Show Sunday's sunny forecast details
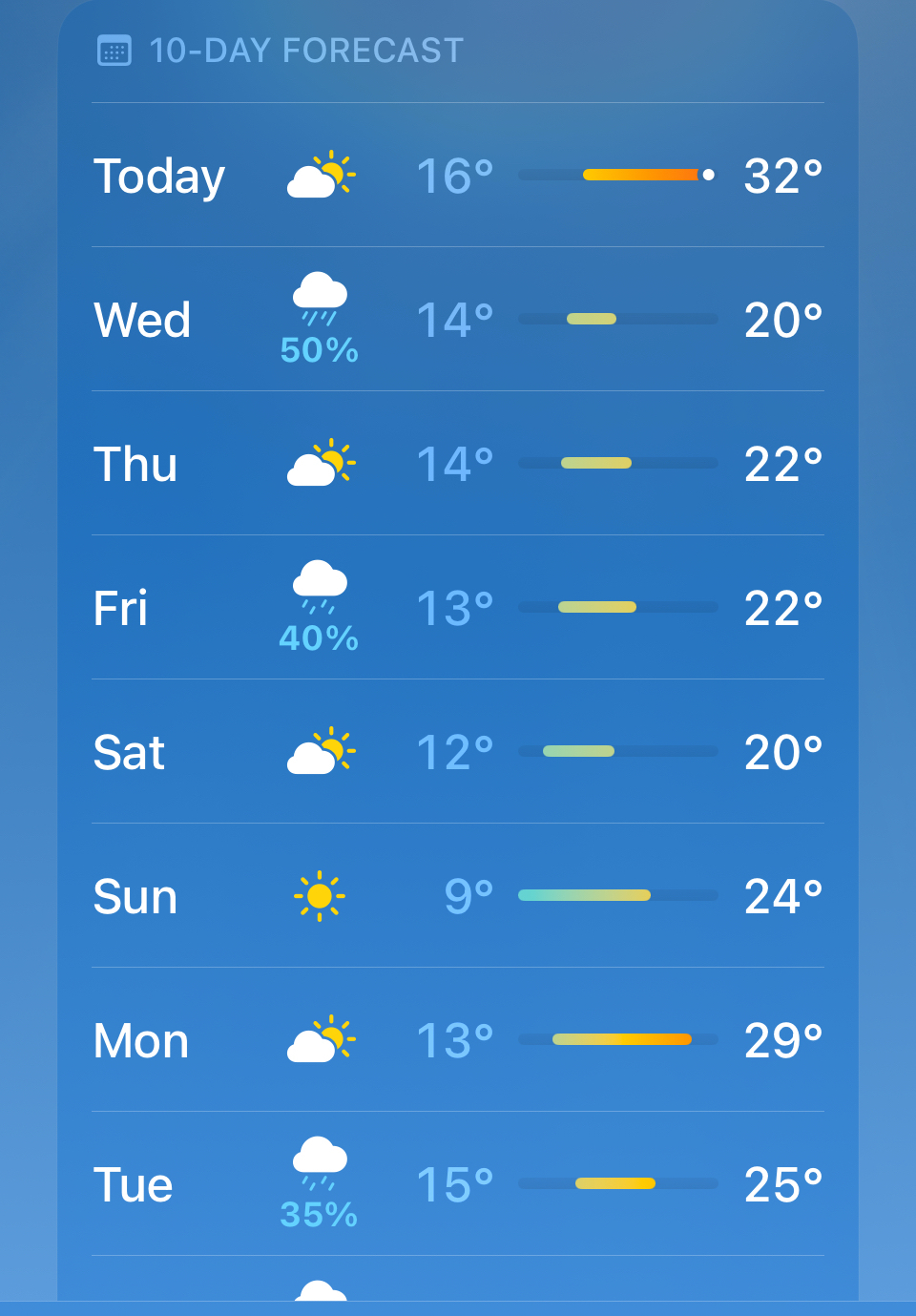 pyautogui.click(x=458, y=896)
